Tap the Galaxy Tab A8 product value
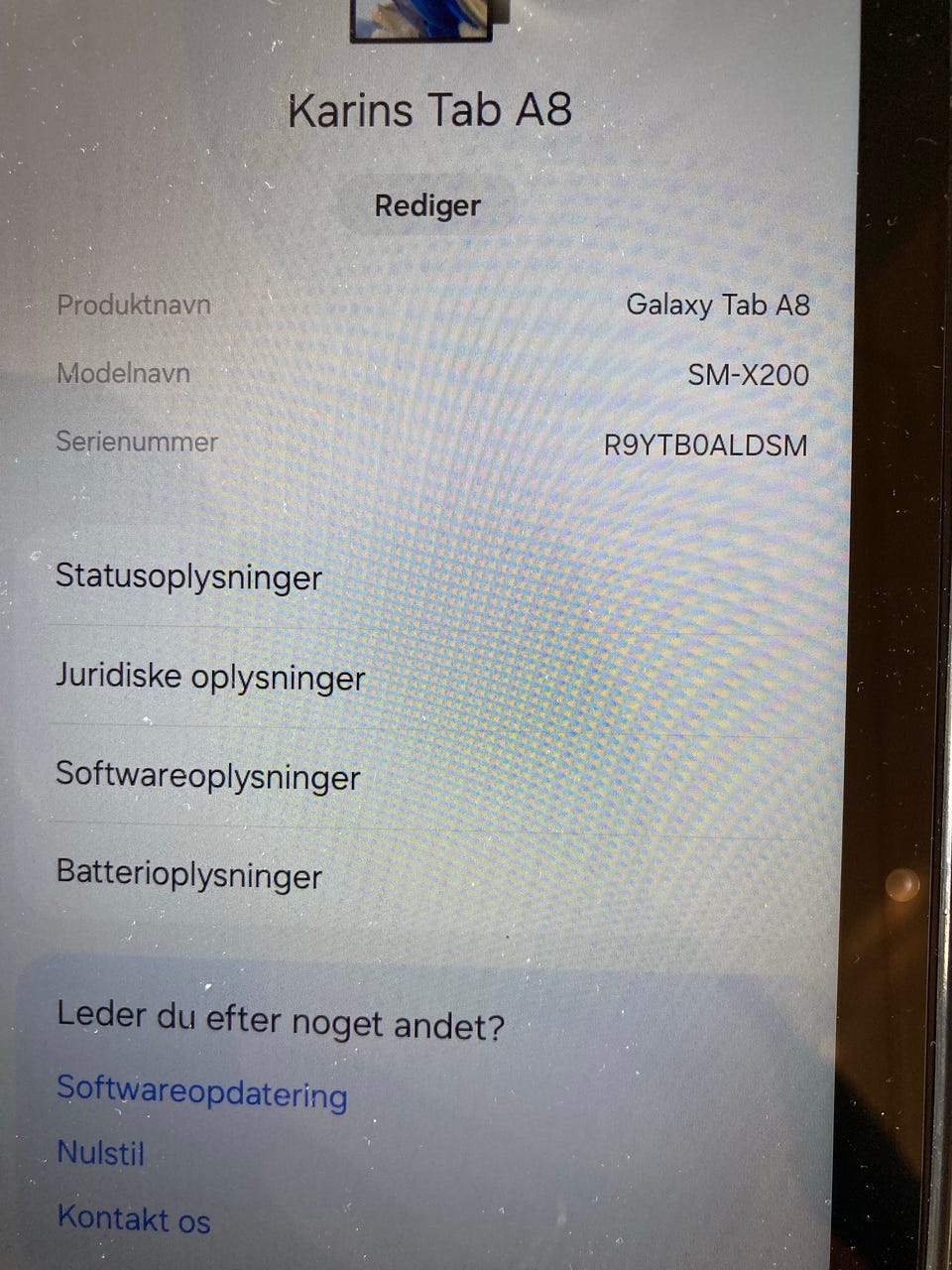The width and height of the screenshot is (952, 1270). pos(719,305)
